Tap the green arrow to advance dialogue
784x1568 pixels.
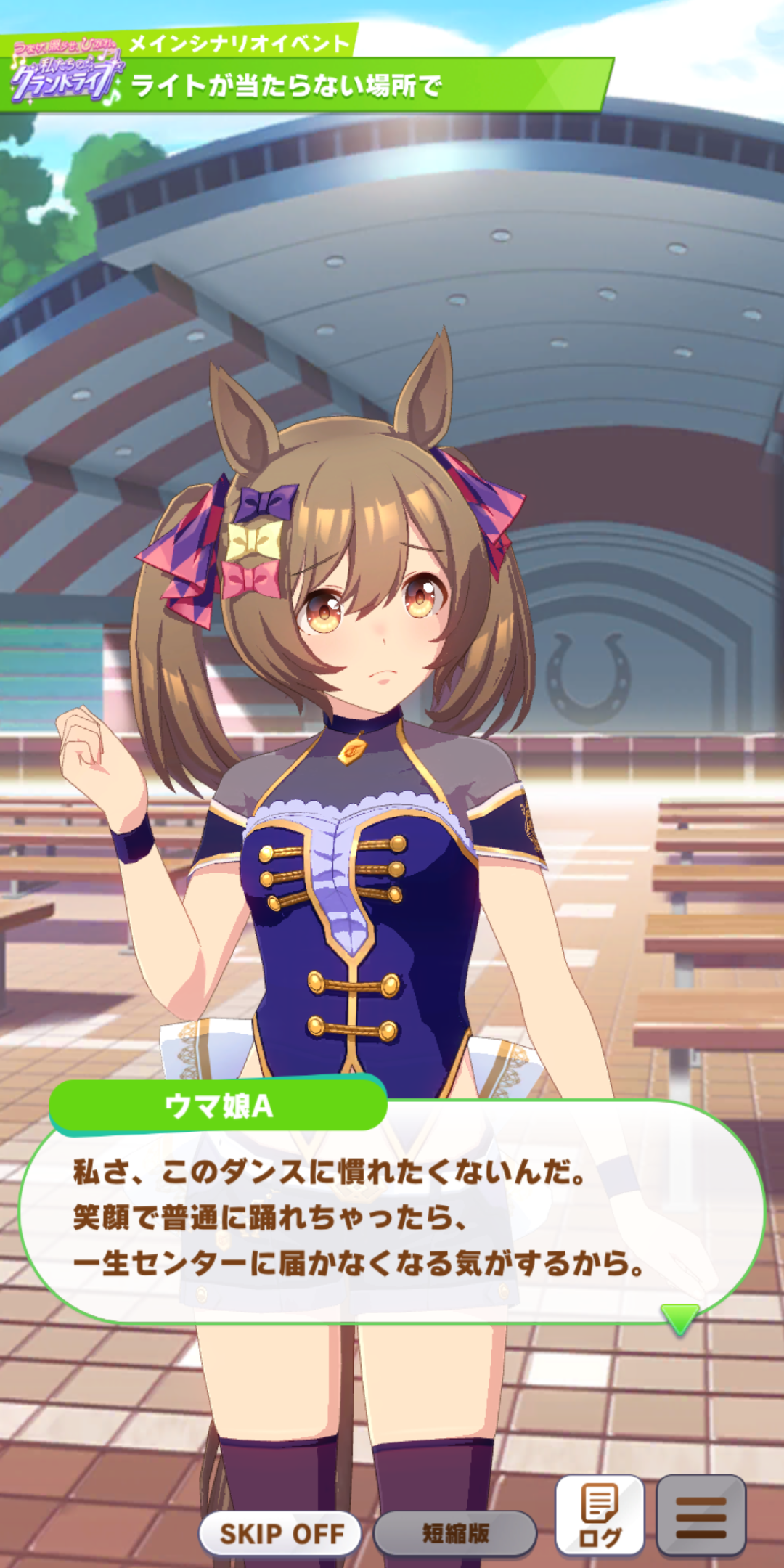pos(680,1318)
